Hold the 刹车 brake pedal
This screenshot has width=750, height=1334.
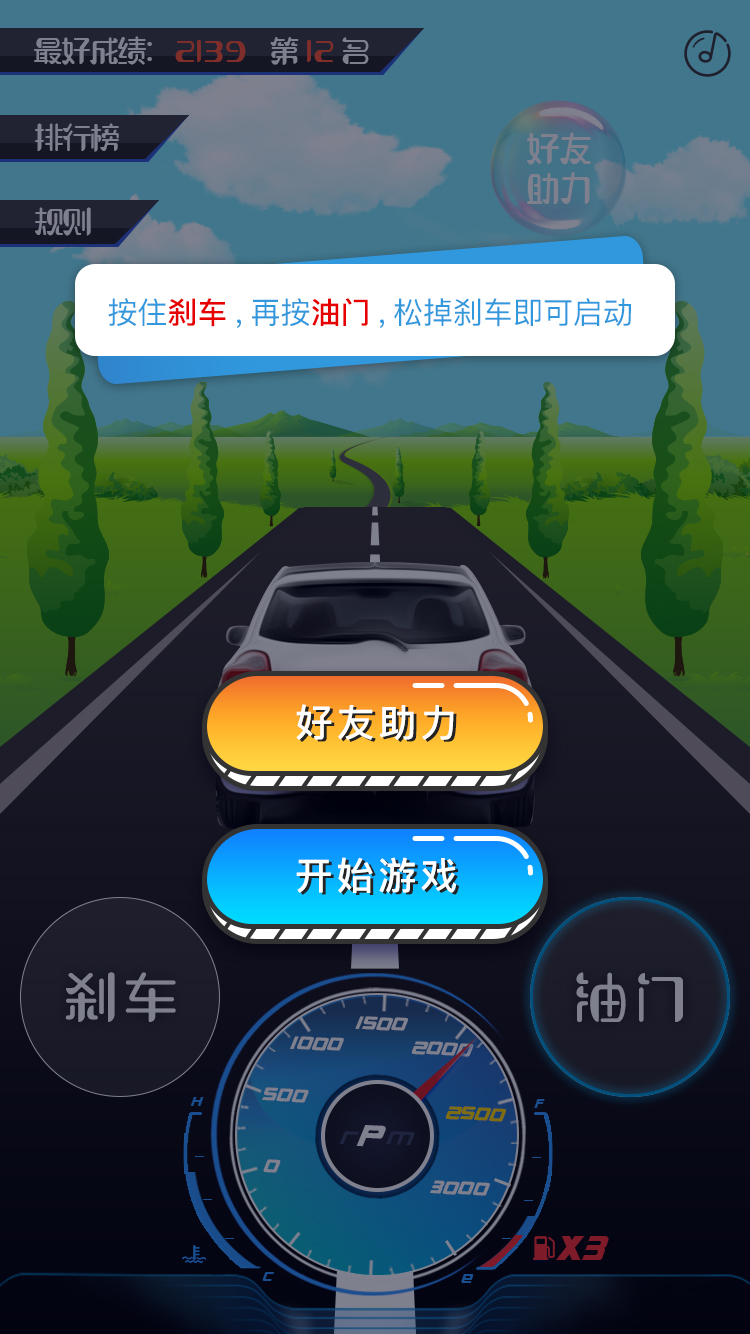[x=120, y=997]
